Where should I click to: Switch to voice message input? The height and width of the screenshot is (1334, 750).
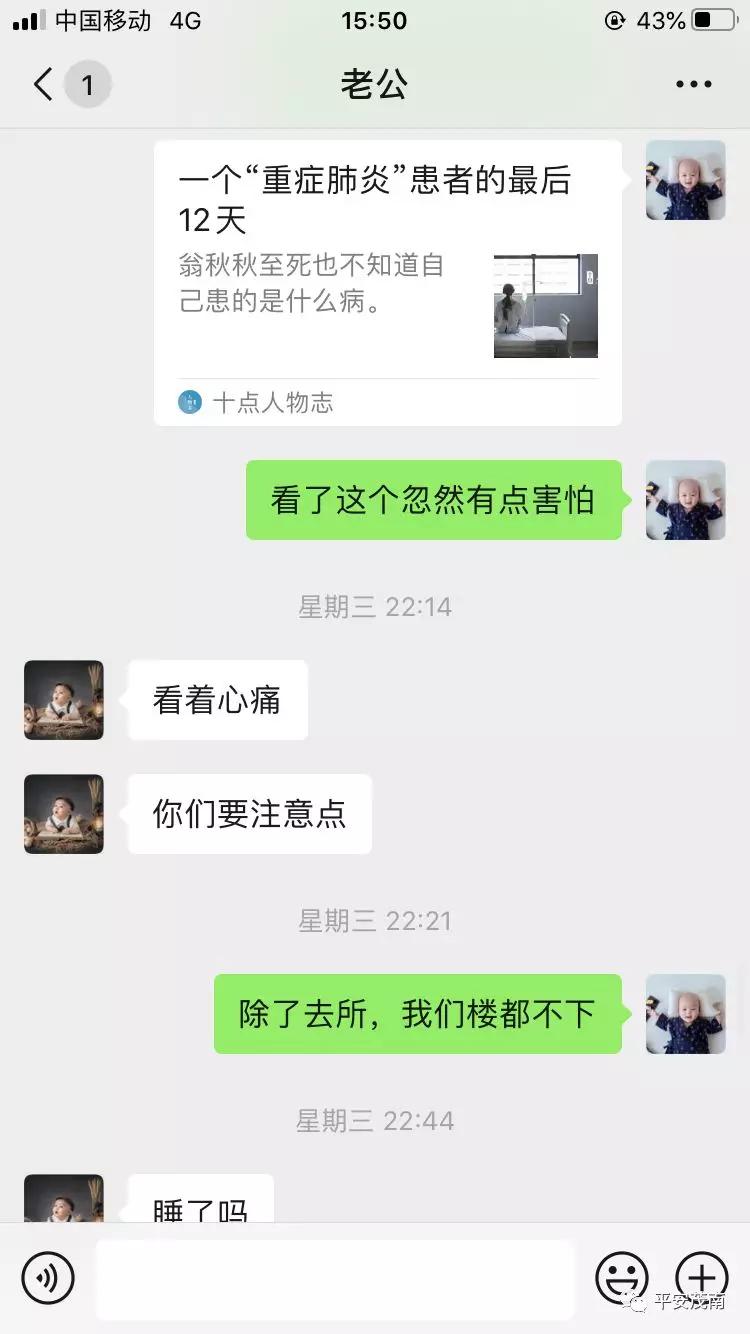48,1277
